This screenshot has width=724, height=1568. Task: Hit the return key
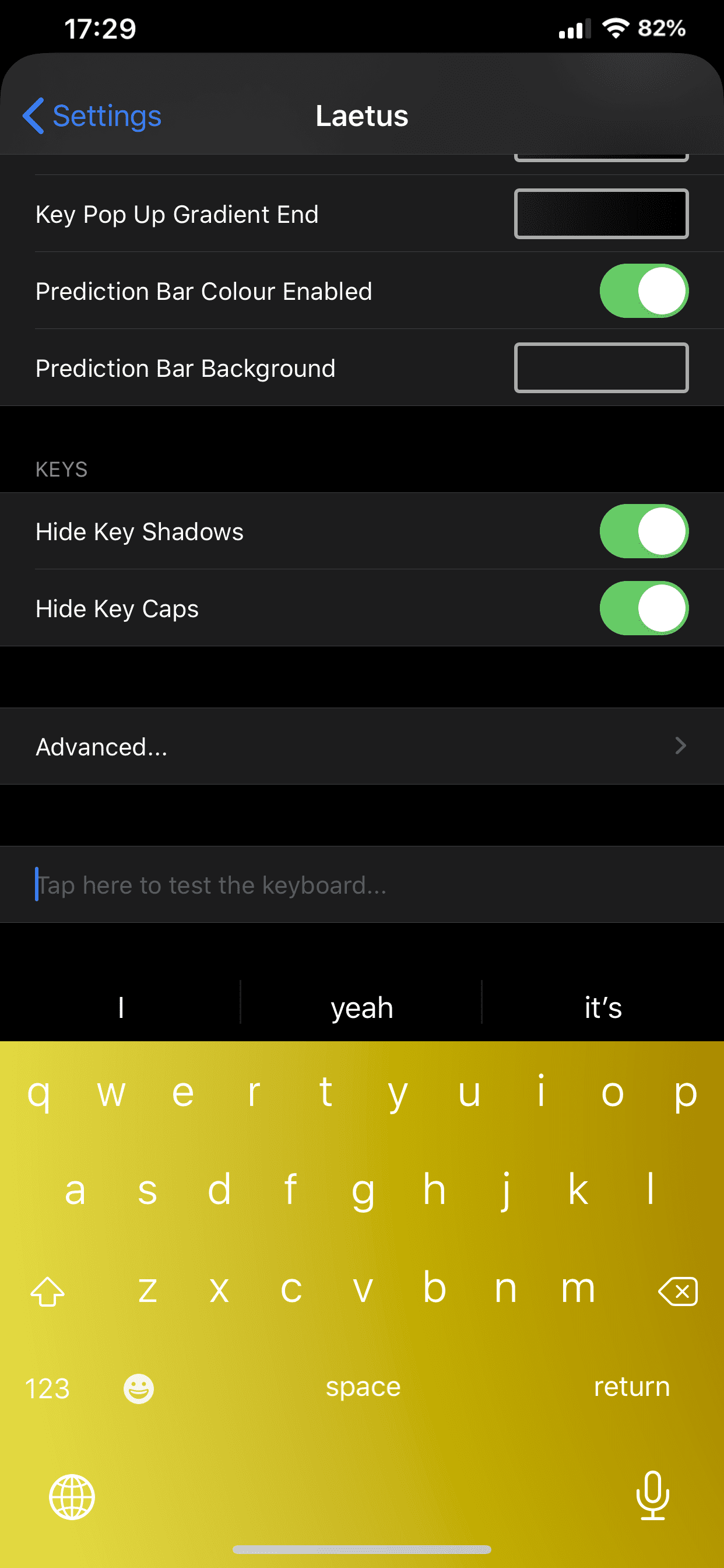(631, 1387)
